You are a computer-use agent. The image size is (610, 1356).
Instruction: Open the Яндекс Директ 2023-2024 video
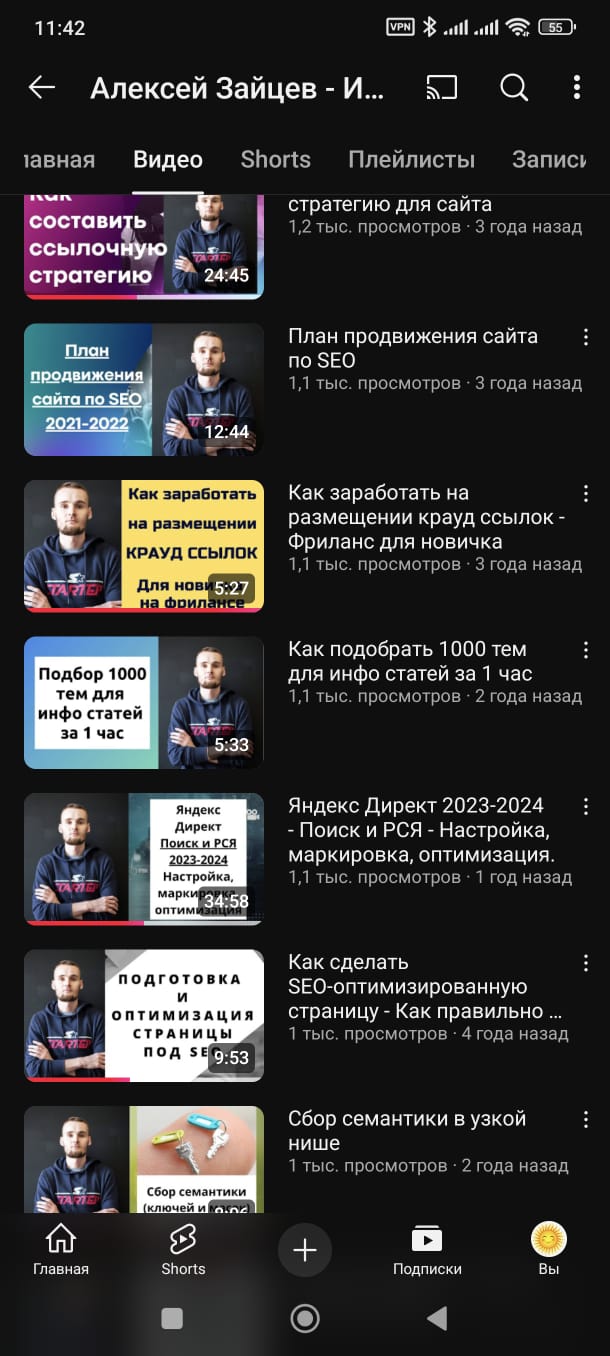coord(144,859)
